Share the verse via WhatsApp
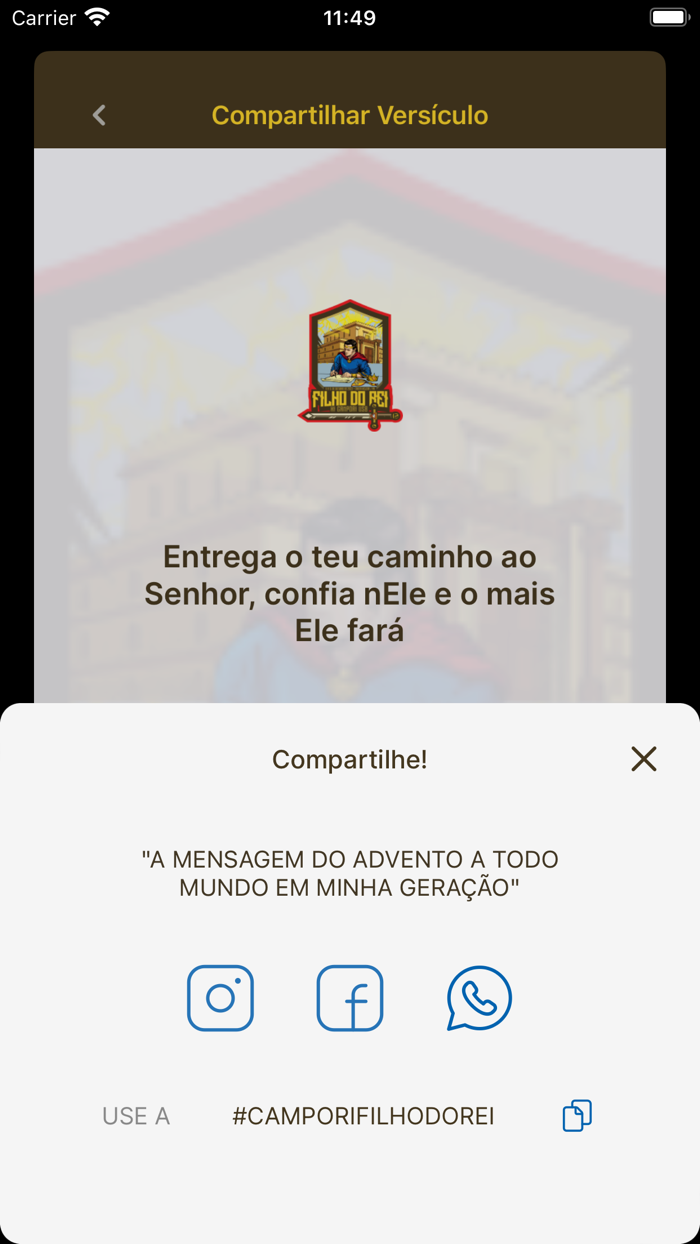 (x=479, y=998)
